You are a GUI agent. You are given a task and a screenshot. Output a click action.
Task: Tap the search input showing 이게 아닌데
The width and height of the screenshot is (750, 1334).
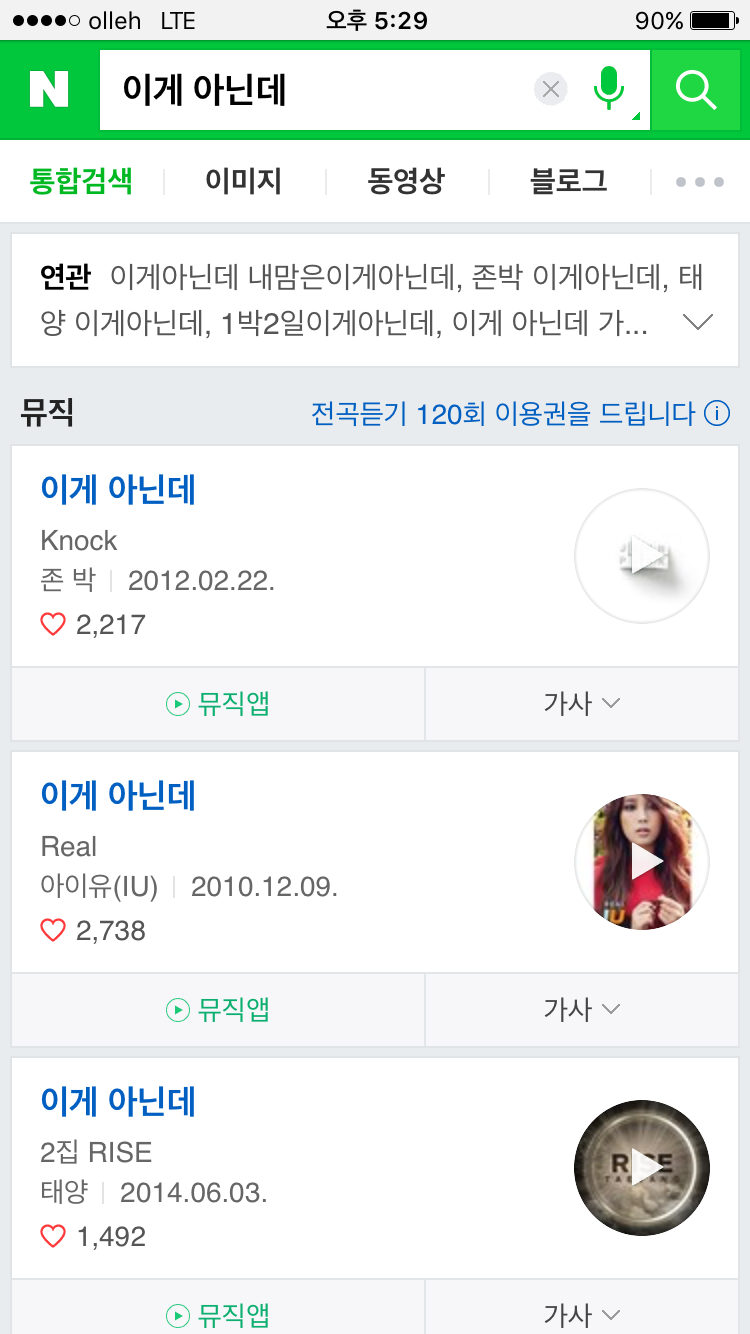pyautogui.click(x=300, y=89)
